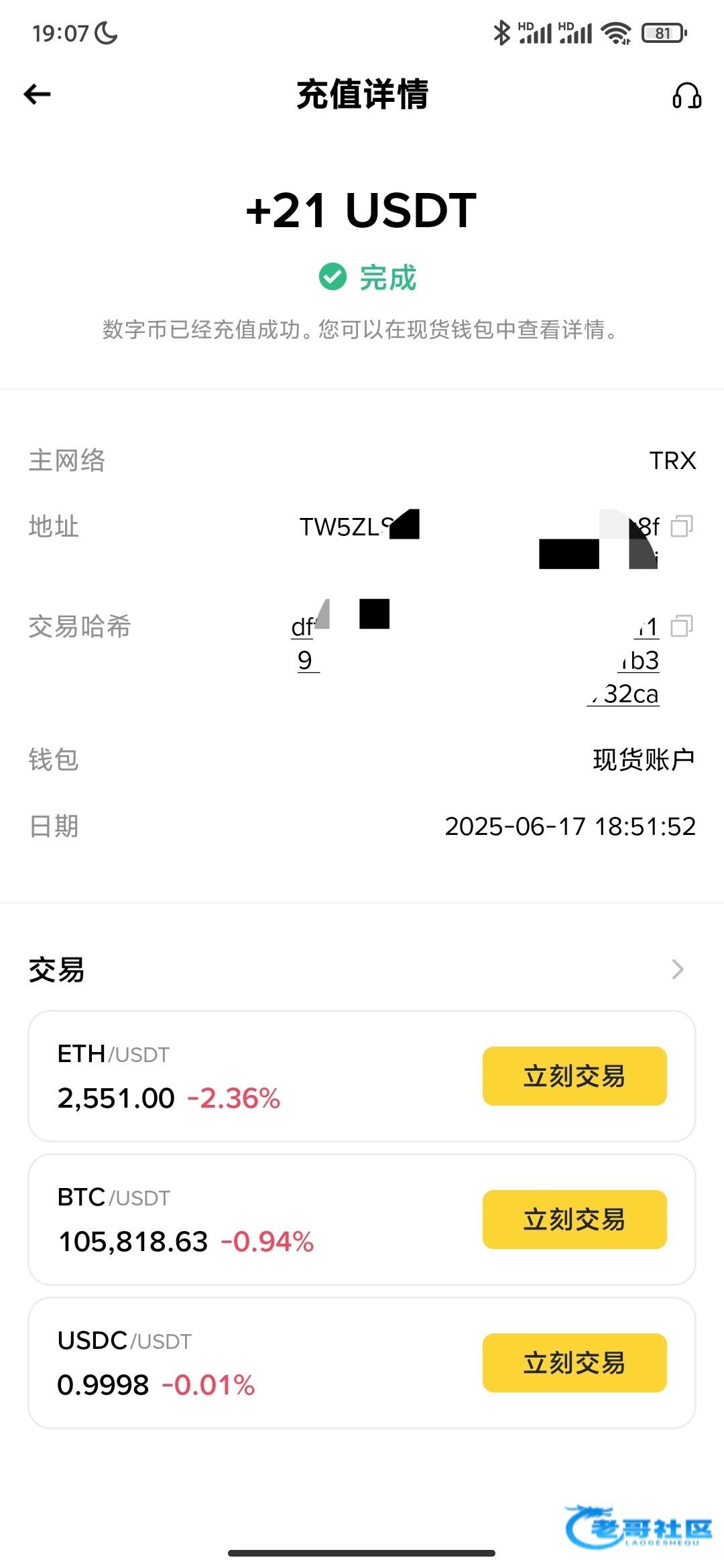Screen dimensions: 724x1568
Task: Open the underlined transaction hash link
Action: click(x=475, y=660)
